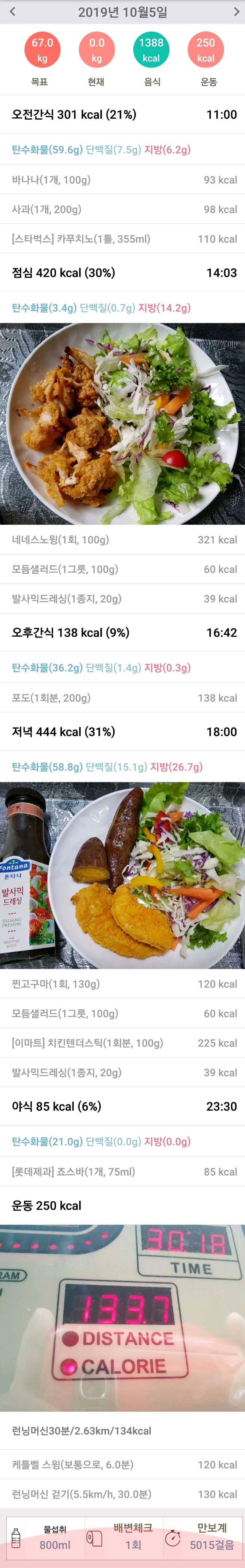245x1568 pixels.
Task: Open the 케틀벨 스윙 120 kcal exercise entry
Action: pos(122,1465)
